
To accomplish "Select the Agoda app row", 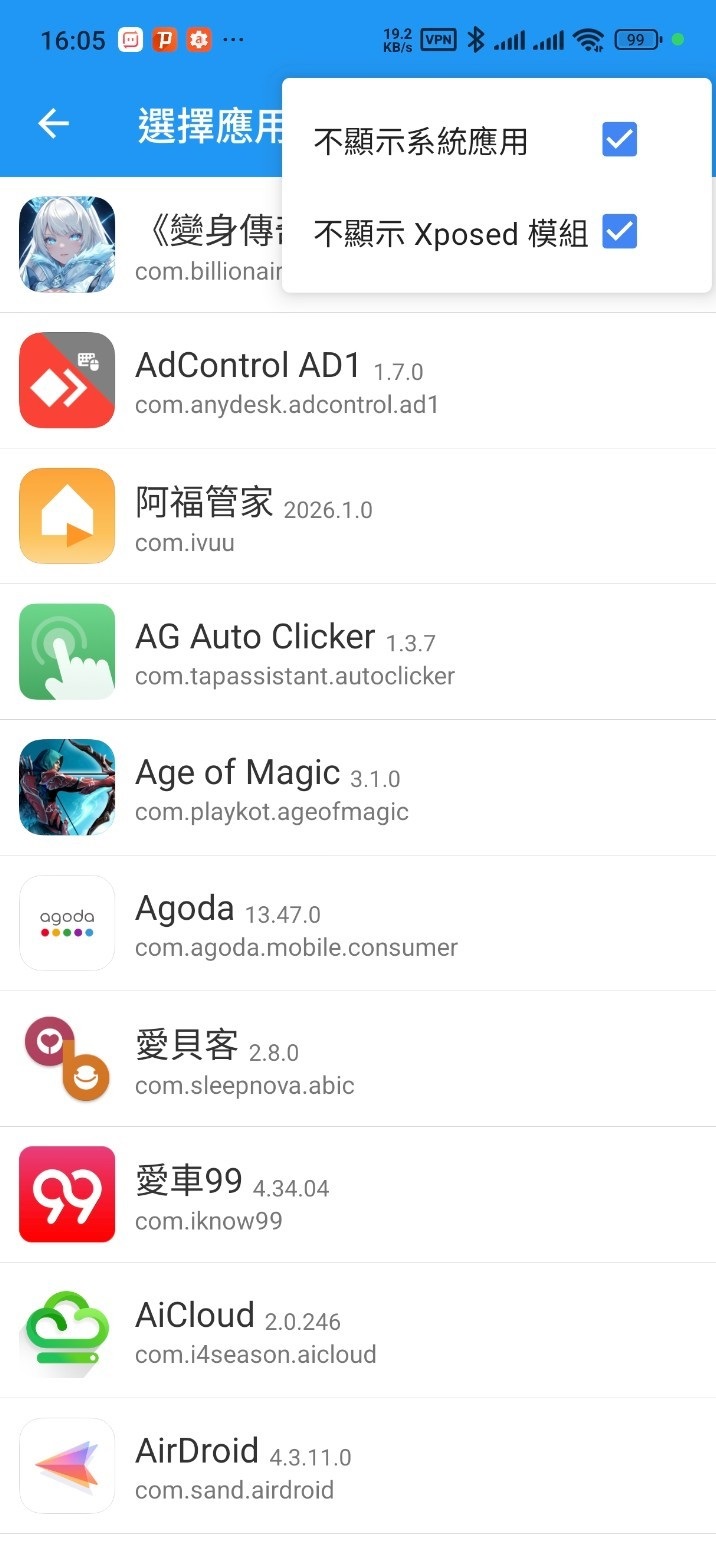I will 358,923.
